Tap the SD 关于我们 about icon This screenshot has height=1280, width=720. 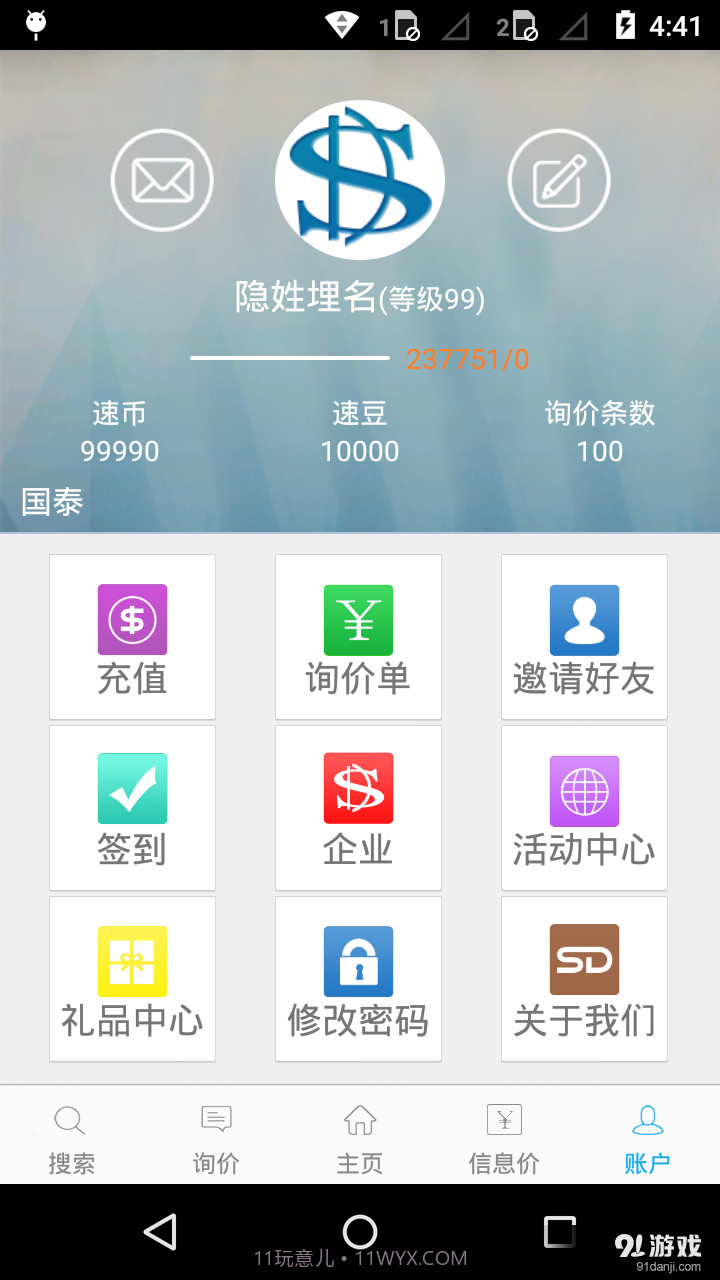pos(584,960)
